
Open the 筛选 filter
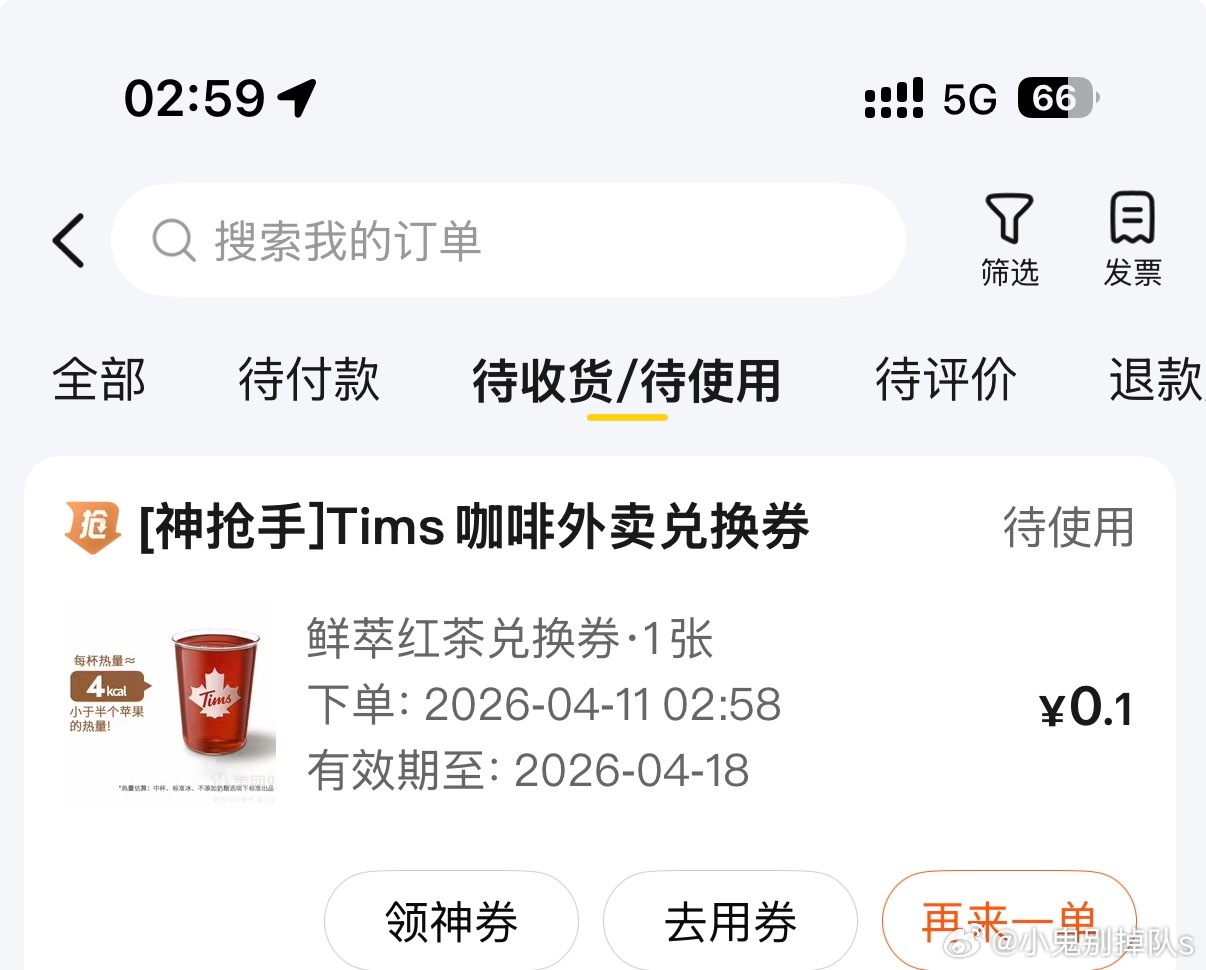[1009, 240]
